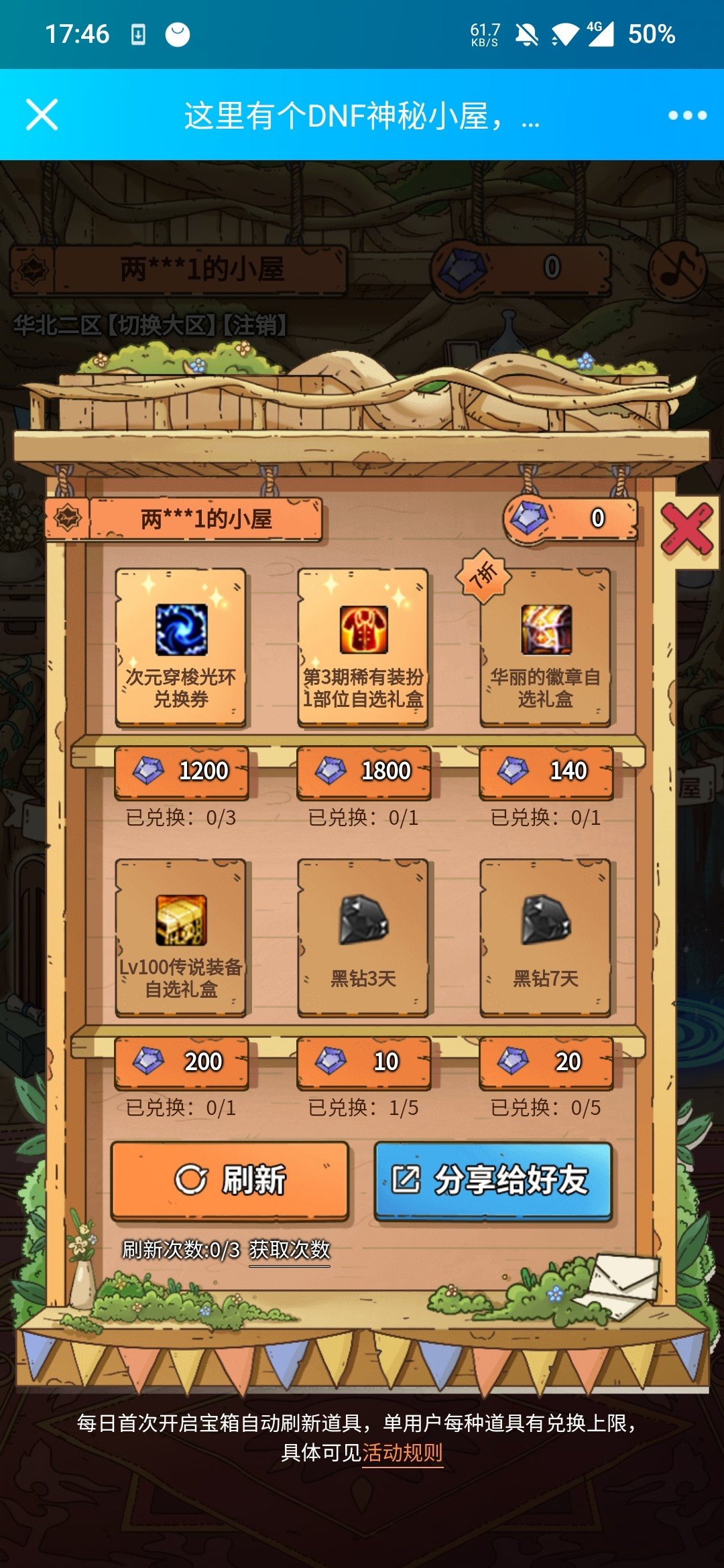The image size is (724, 1568).
Task: Tap 分享给好友 to share with friends
Action: click(493, 1180)
